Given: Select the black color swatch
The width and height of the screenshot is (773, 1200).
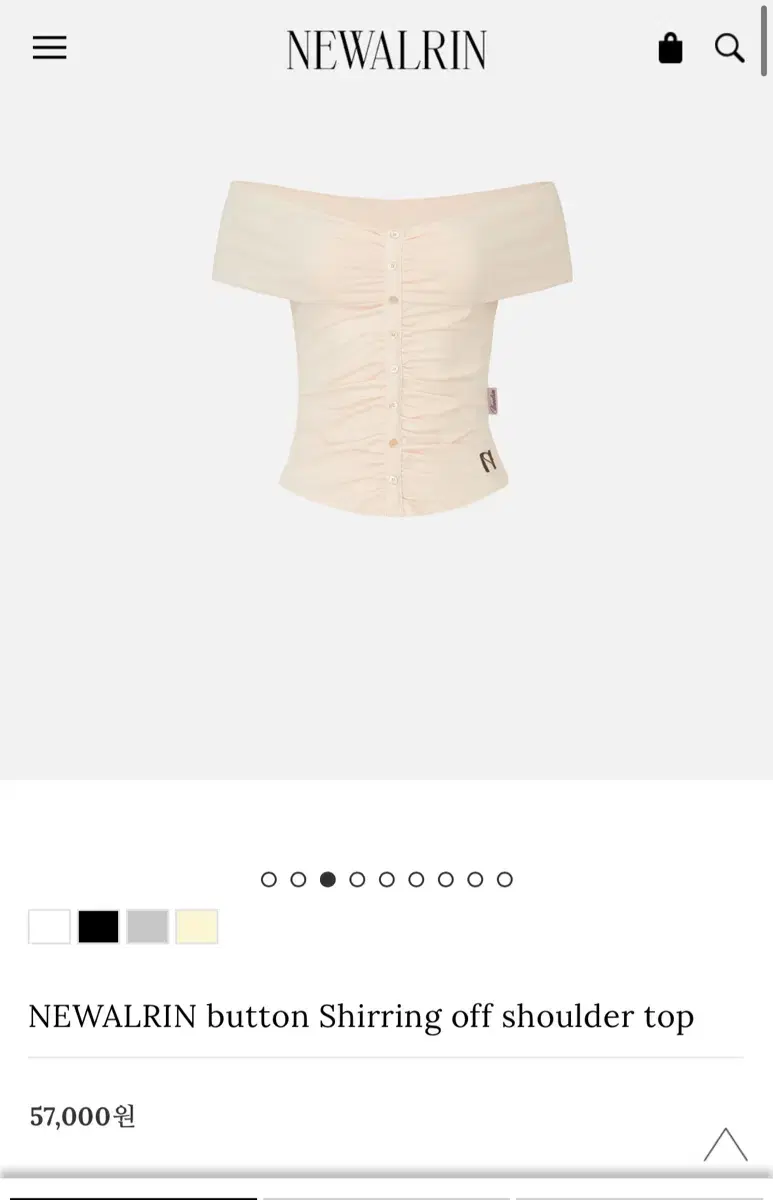Looking at the screenshot, I should pos(97,926).
